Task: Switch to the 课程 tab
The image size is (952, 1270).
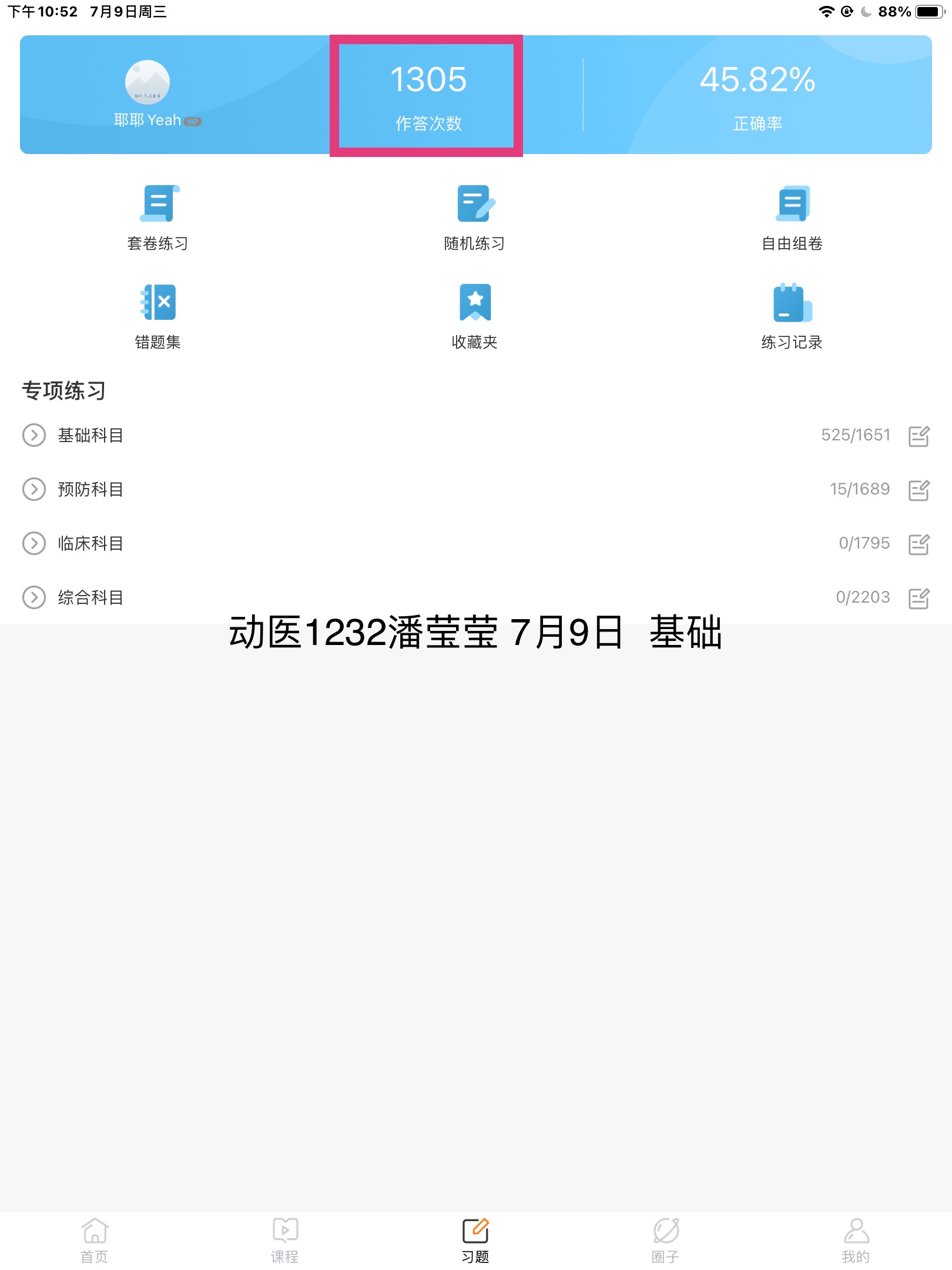Action: [x=285, y=1240]
